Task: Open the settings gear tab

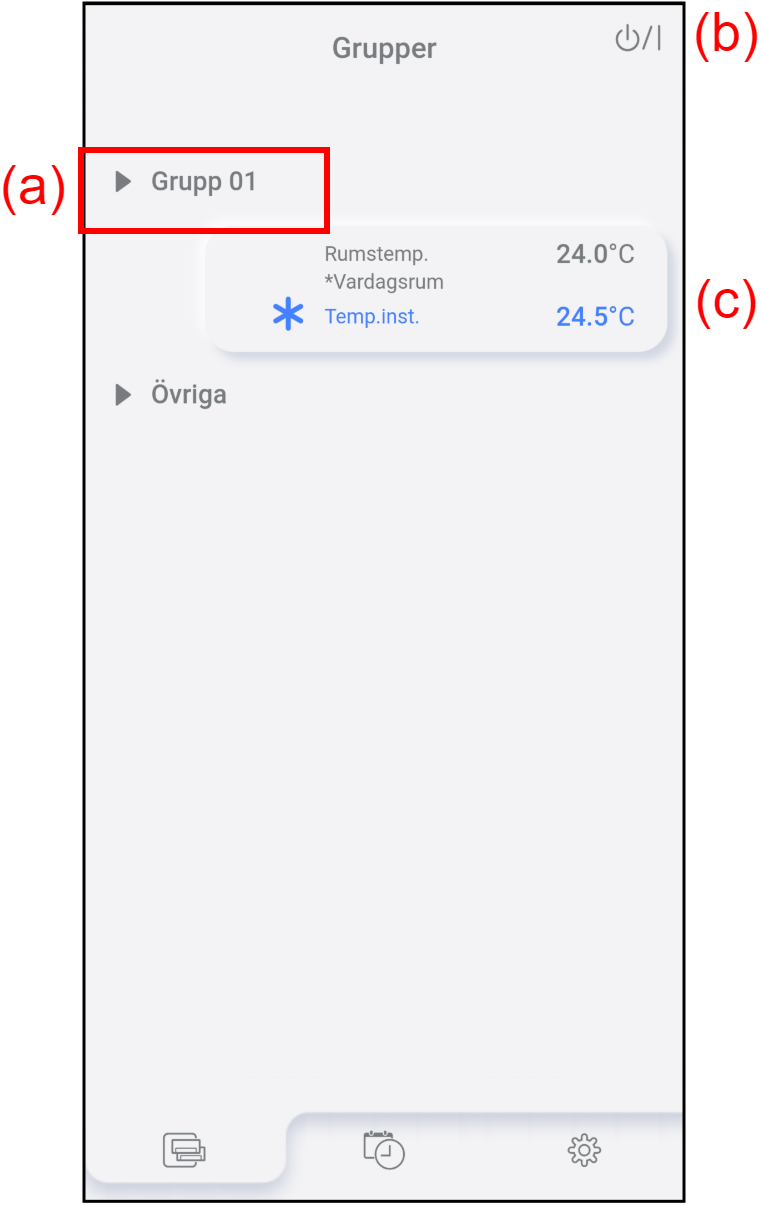Action: 584,1150
